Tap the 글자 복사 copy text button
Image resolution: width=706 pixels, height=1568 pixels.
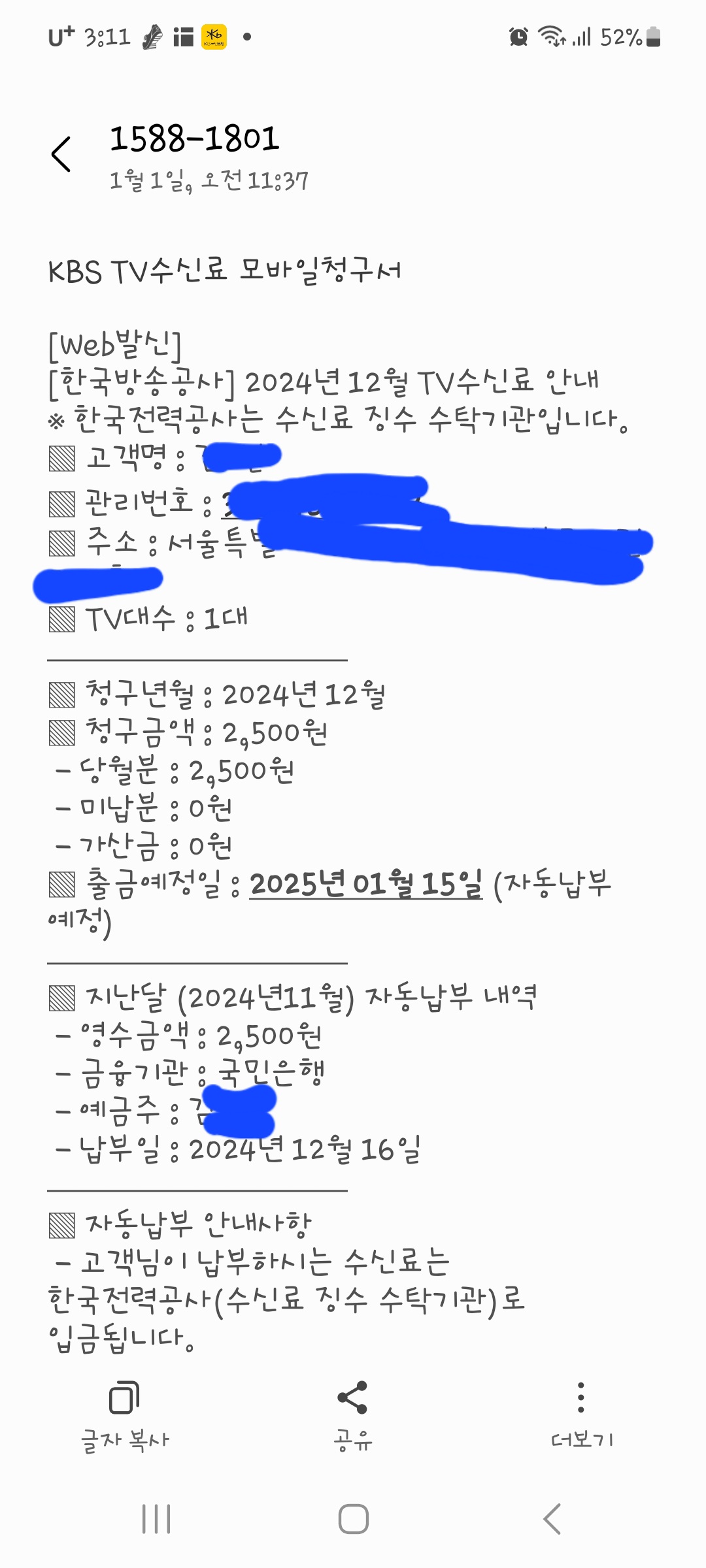click(x=124, y=1414)
